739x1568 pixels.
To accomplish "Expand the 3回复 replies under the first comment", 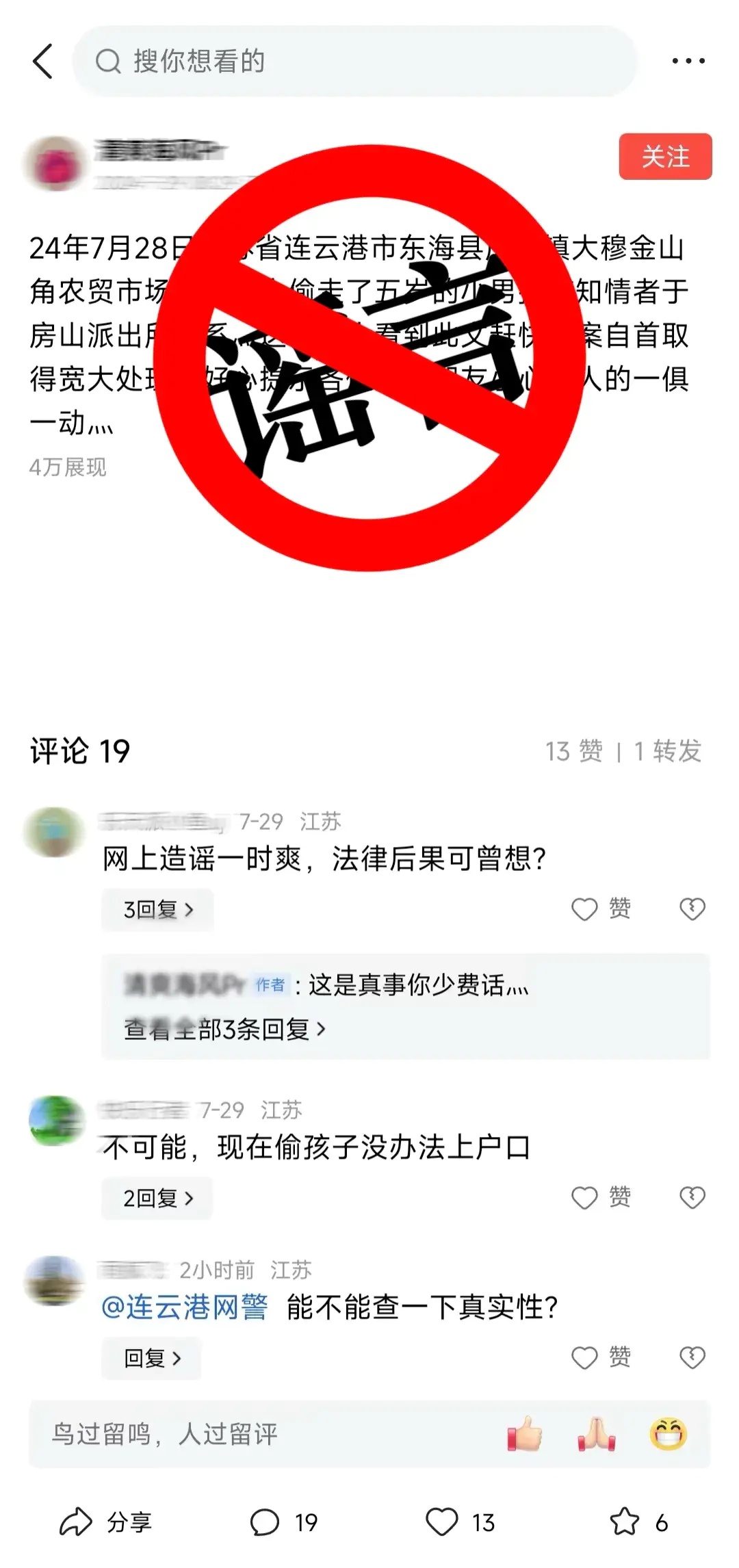I will (157, 910).
